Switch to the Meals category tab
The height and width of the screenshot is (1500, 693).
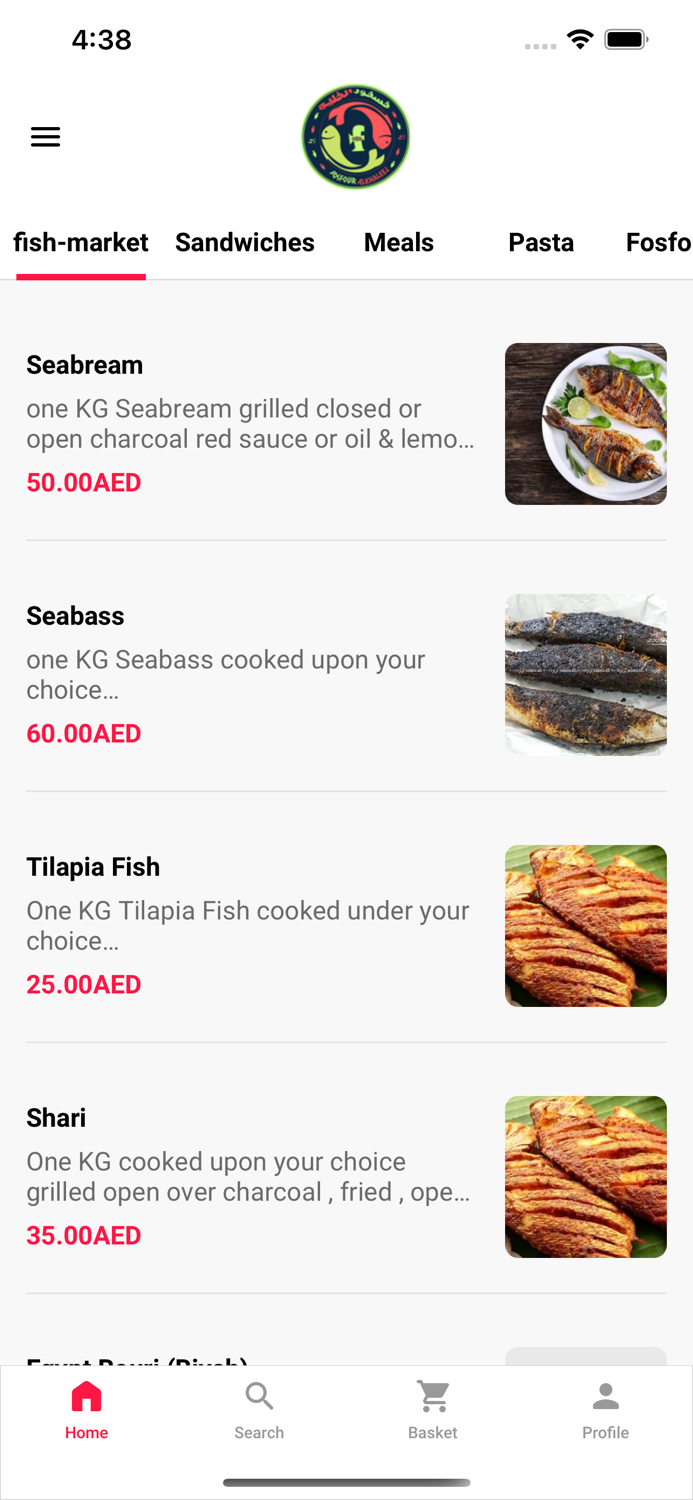pyautogui.click(x=398, y=243)
